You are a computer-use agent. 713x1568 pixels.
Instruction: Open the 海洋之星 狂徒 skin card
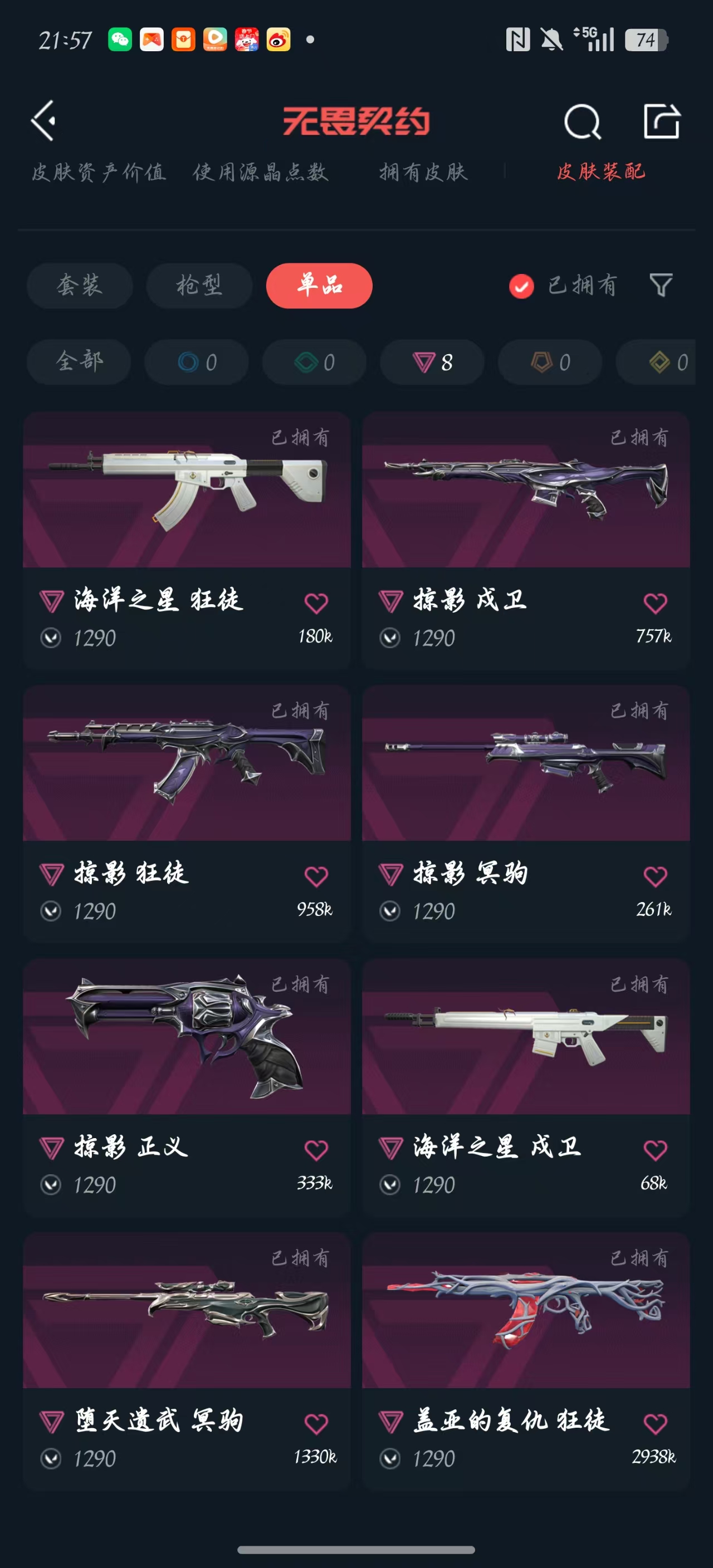point(187,541)
